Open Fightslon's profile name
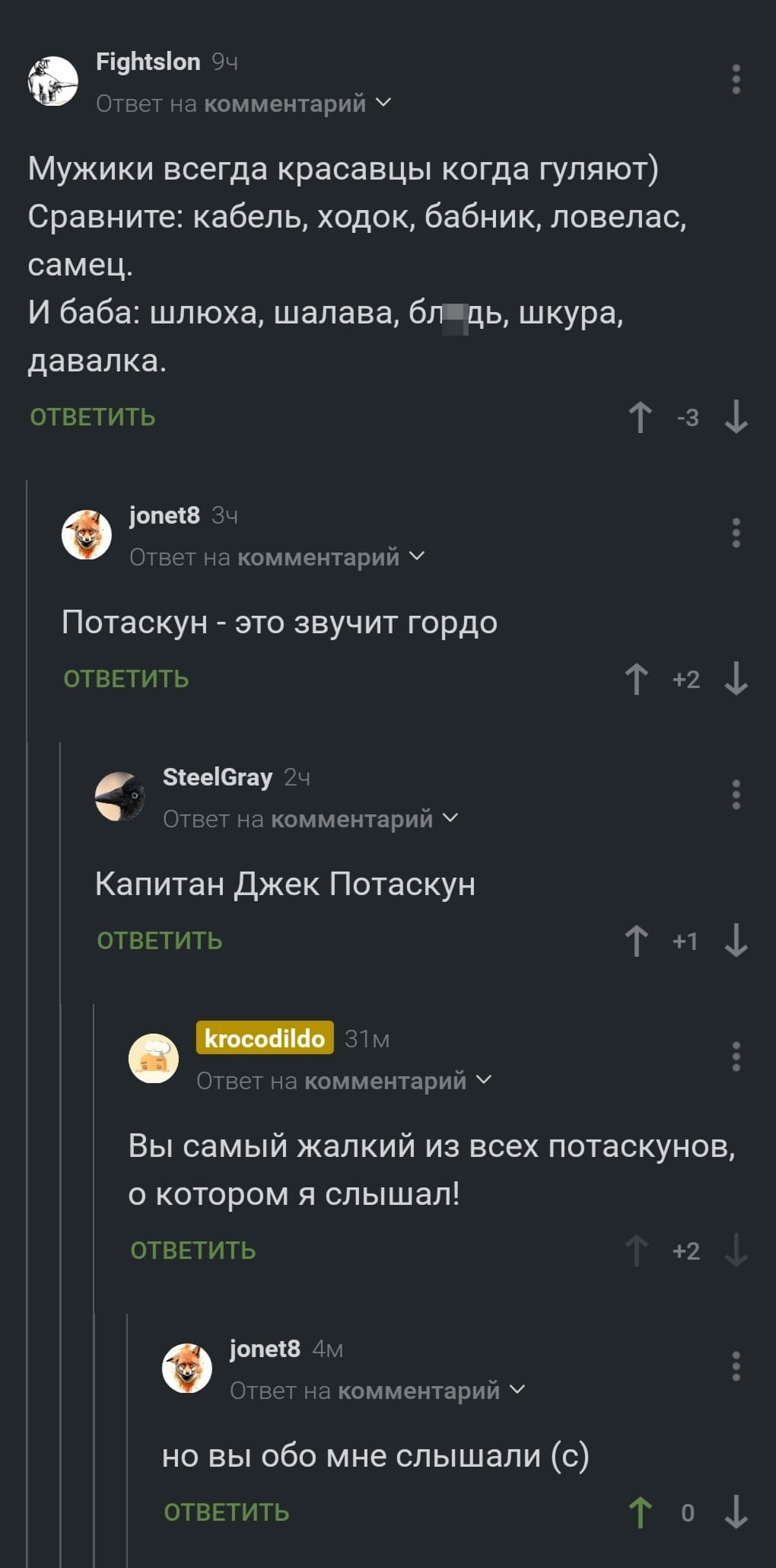 [148, 62]
